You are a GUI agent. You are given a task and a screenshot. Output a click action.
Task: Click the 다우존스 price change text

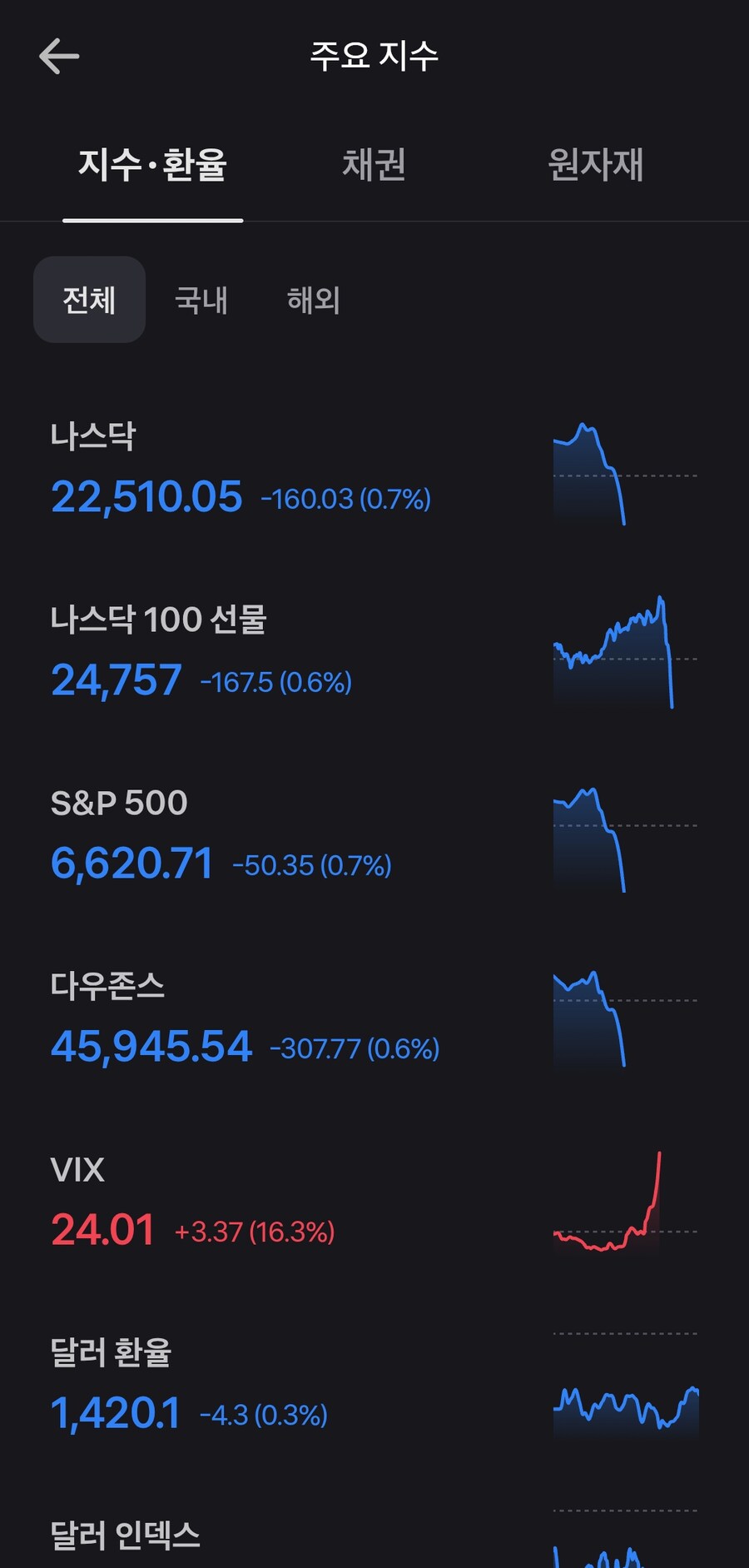click(x=354, y=1049)
